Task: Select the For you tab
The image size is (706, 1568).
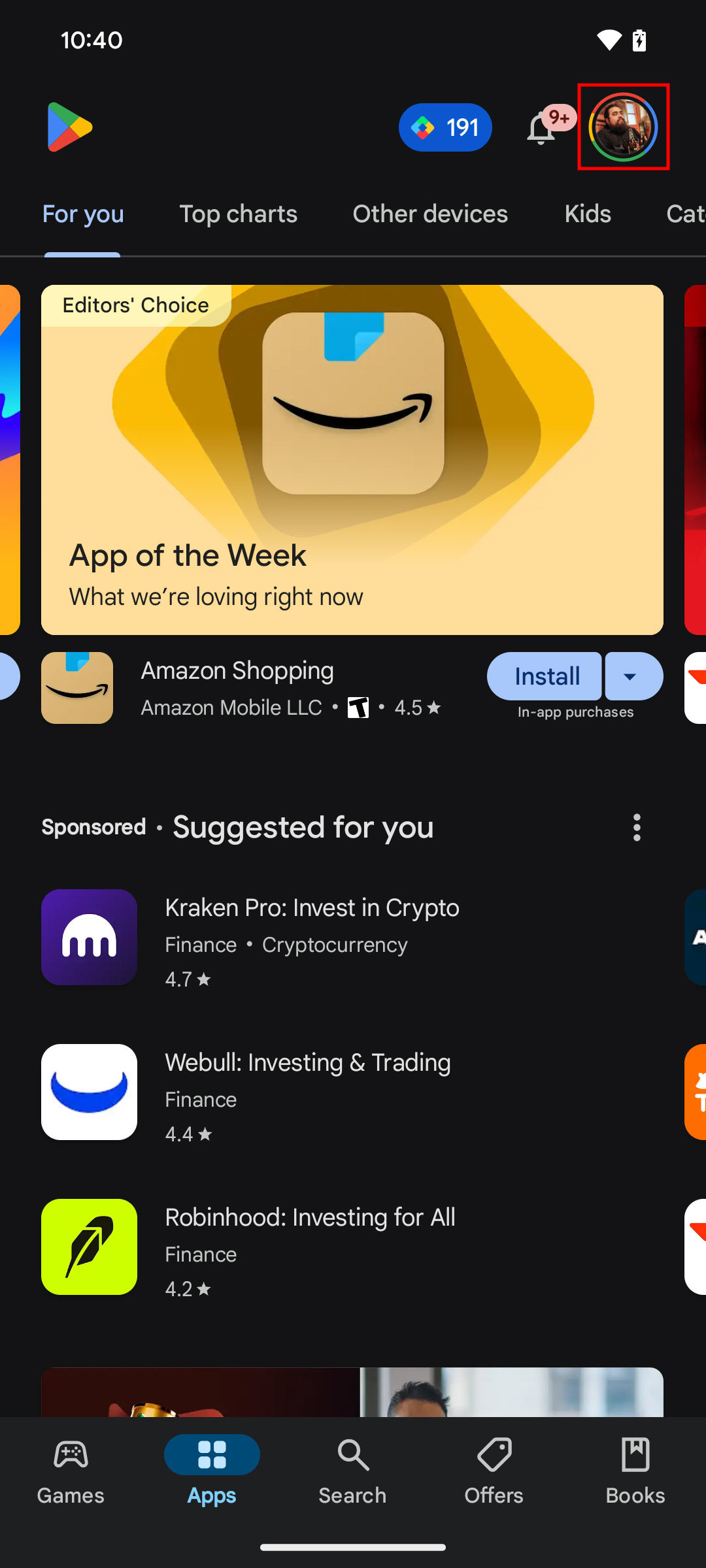Action: click(x=83, y=214)
